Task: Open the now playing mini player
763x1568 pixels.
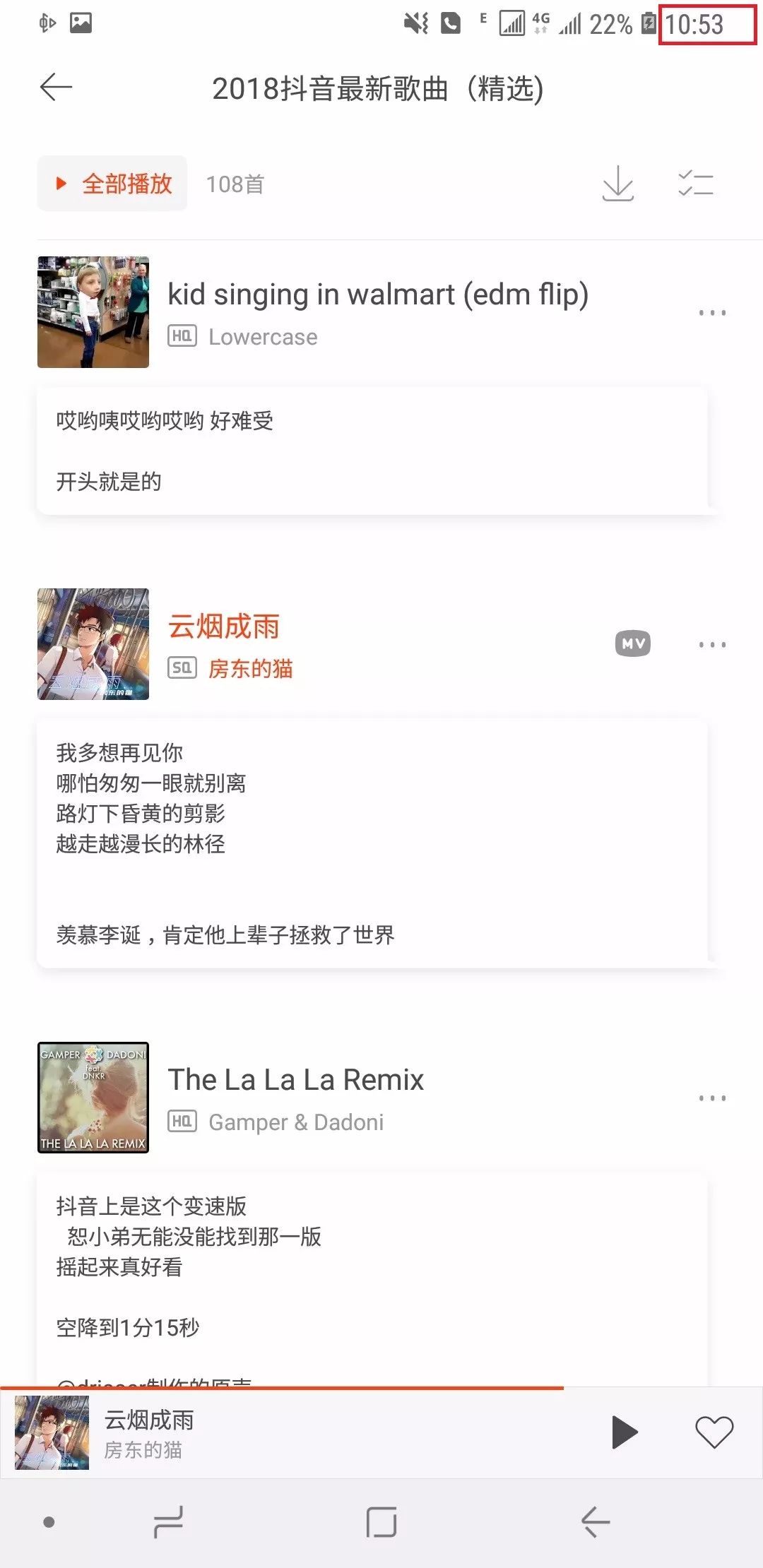Action: pyautogui.click(x=283, y=1434)
